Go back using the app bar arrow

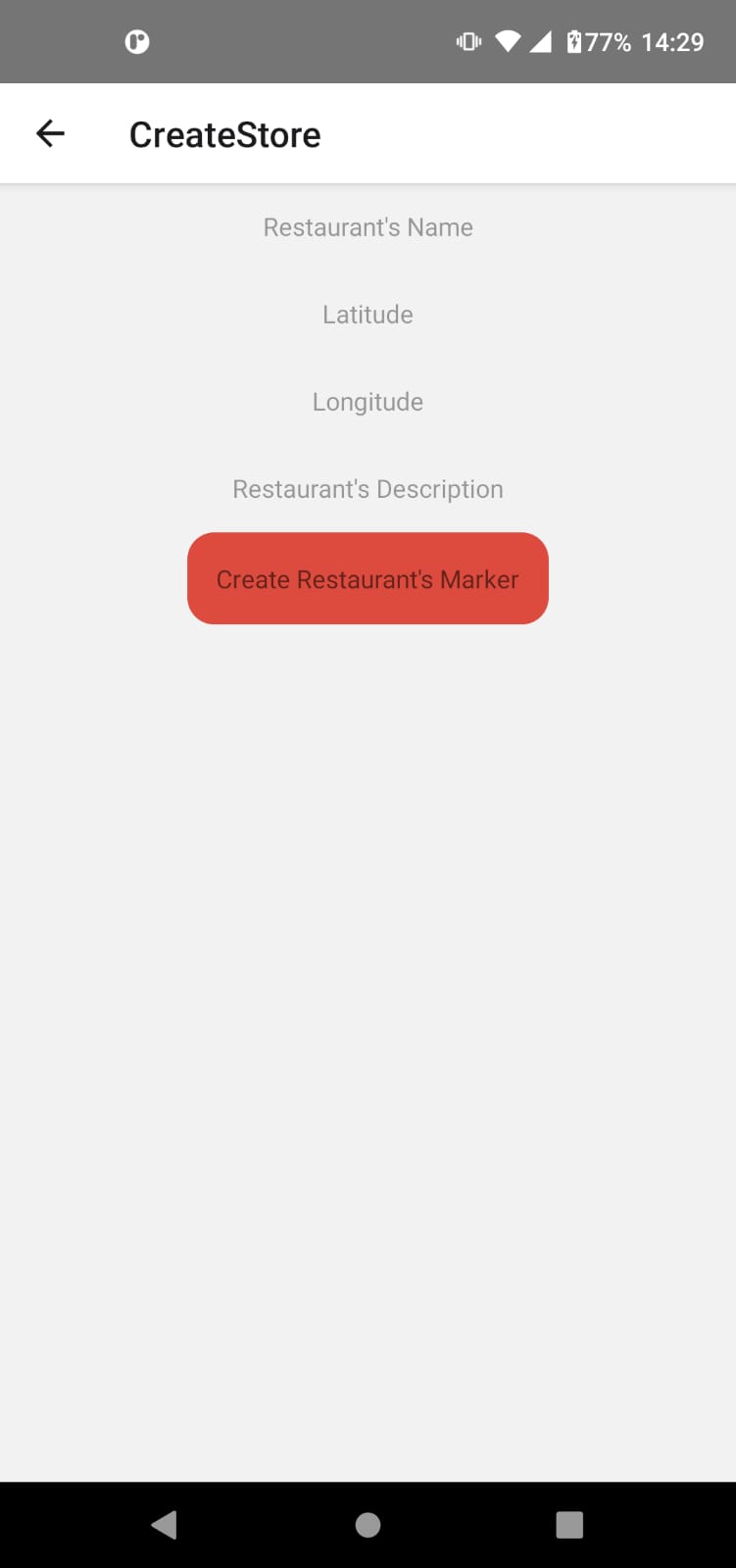[x=50, y=133]
